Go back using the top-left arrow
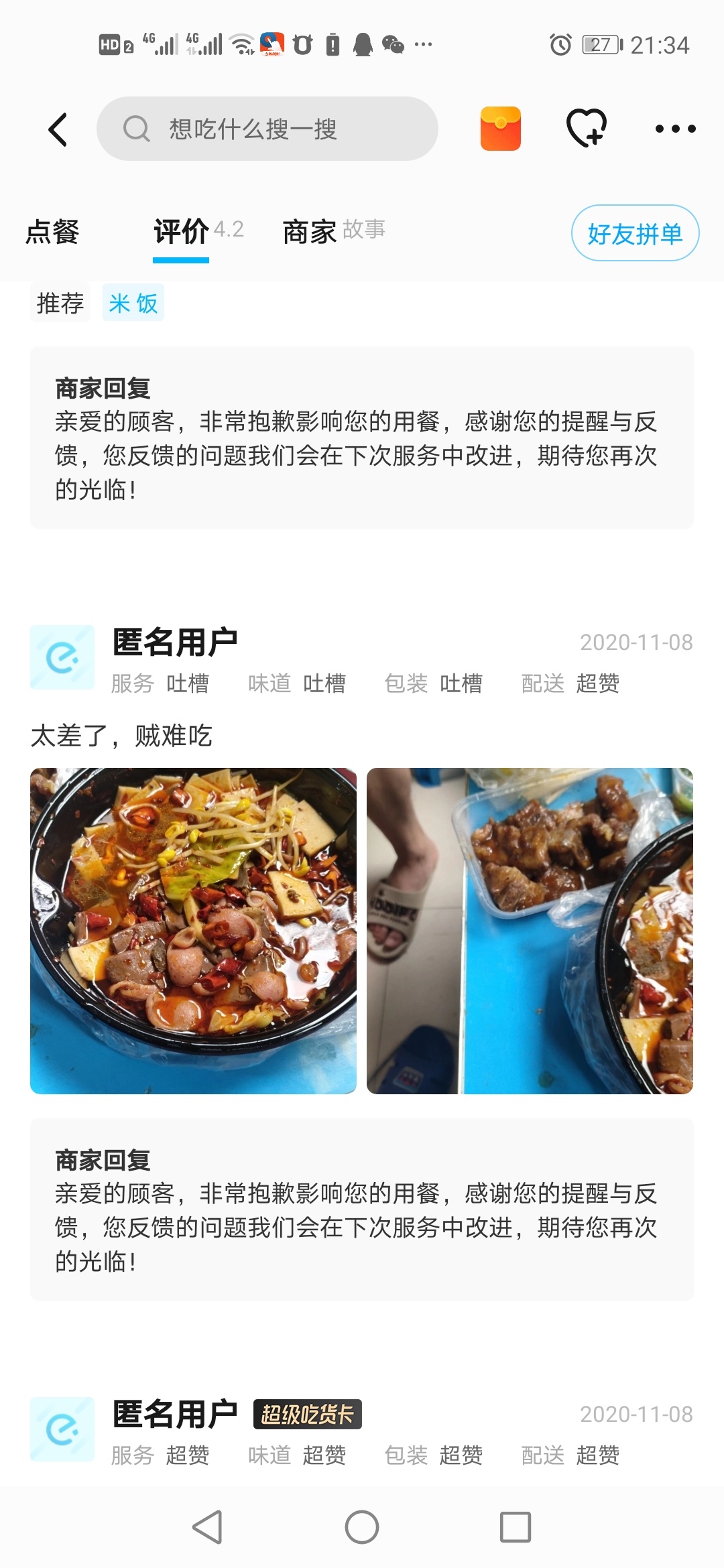 (x=58, y=129)
